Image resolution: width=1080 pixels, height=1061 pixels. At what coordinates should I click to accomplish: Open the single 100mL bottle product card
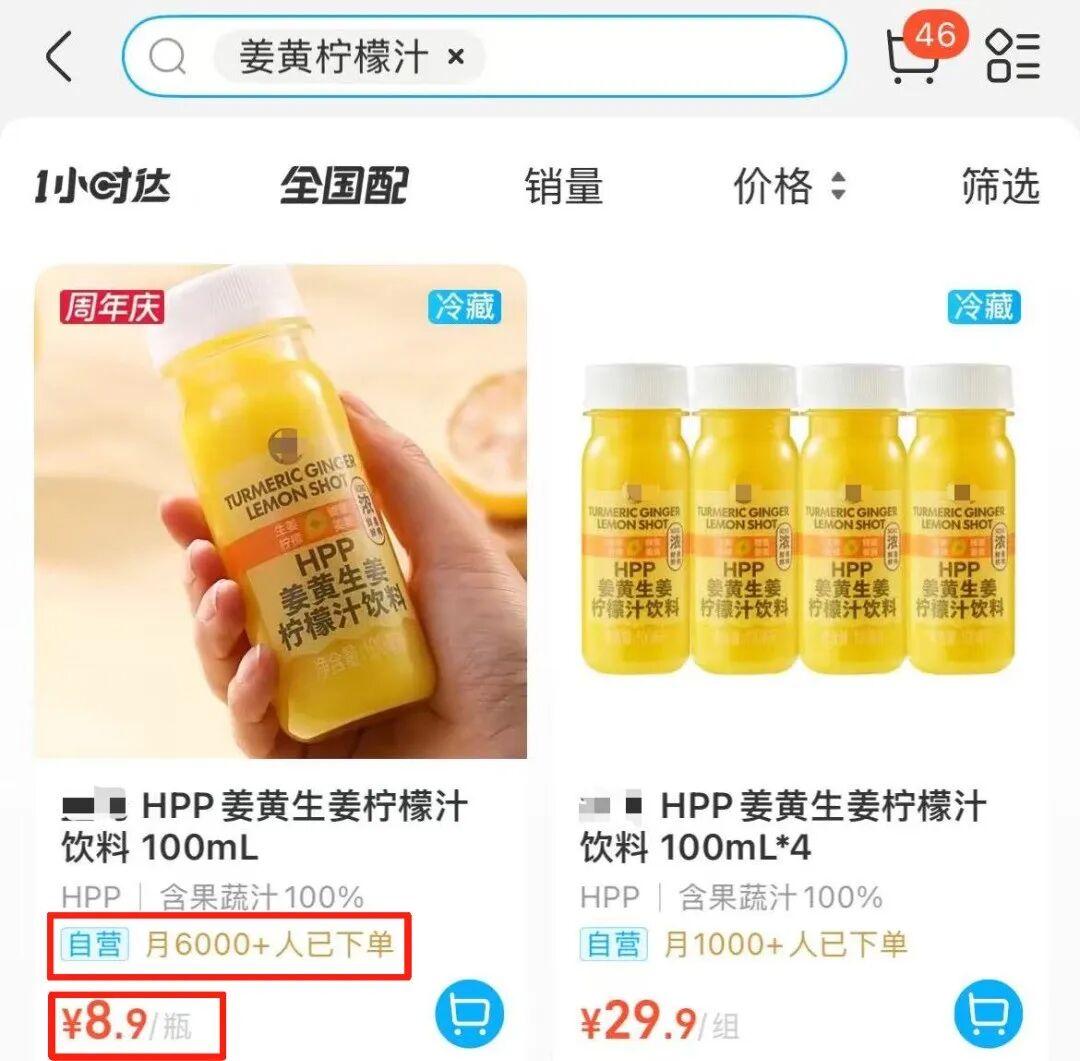[281, 512]
